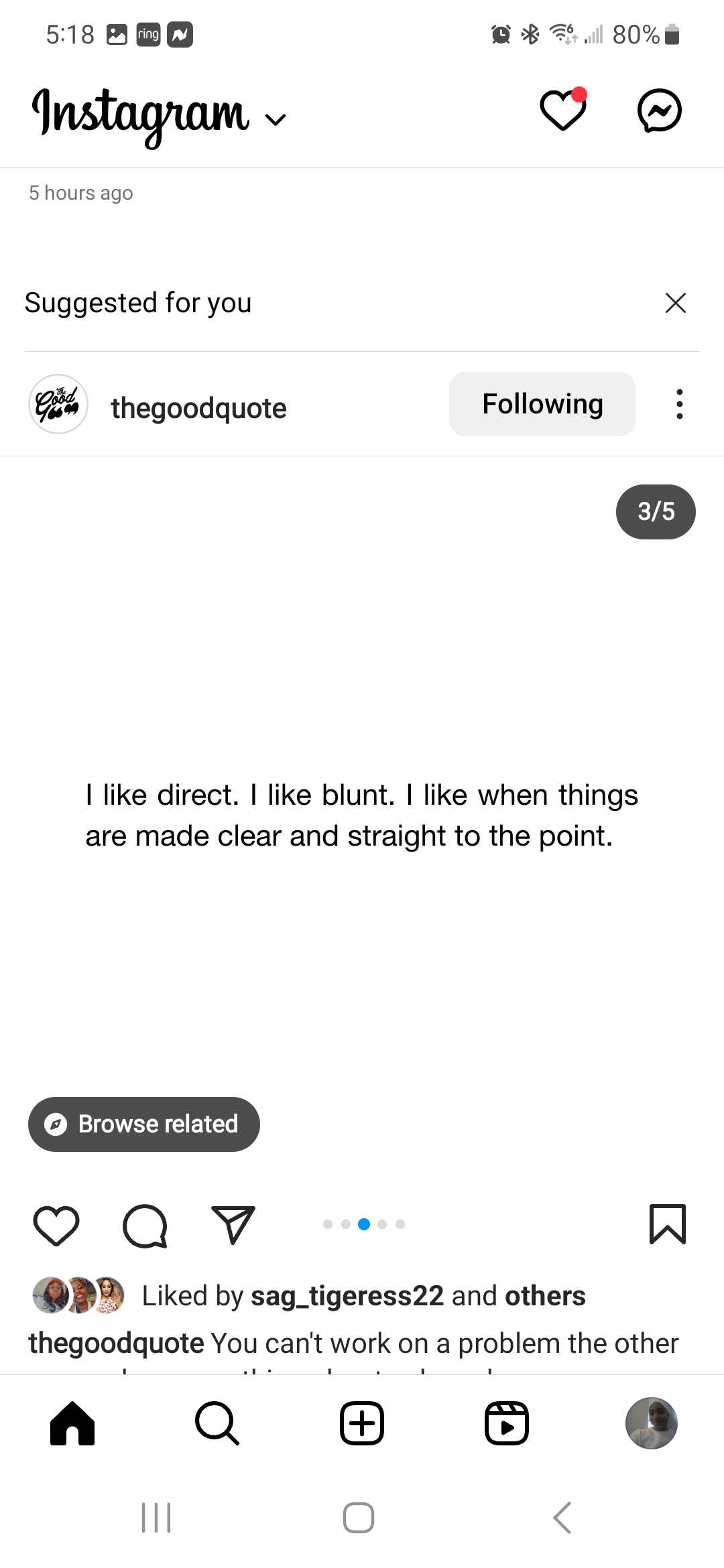The height and width of the screenshot is (1568, 724).
Task: Open comments on thegoodquote post
Action: coord(145,1225)
